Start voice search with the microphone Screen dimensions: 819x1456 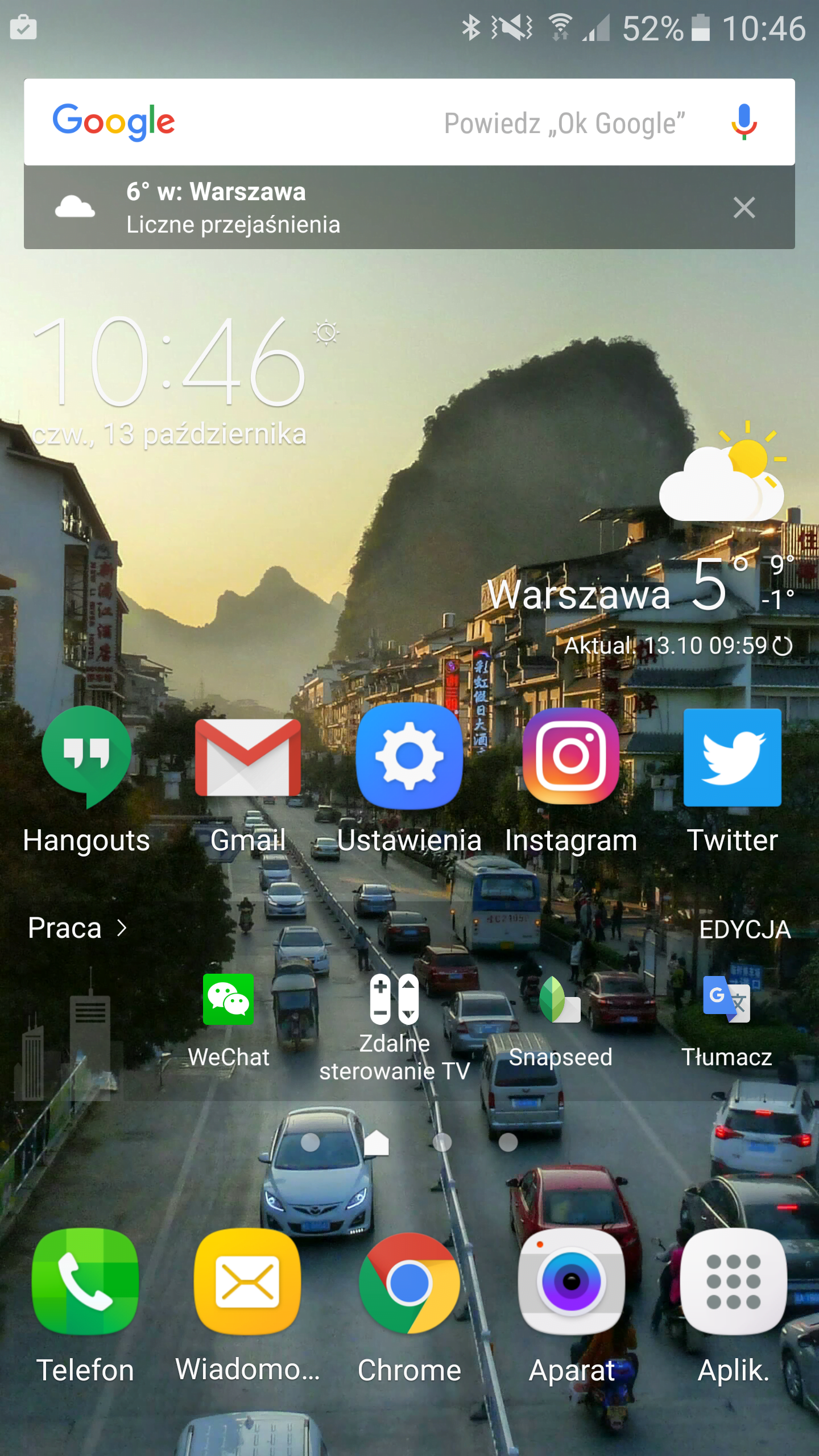coord(744,122)
